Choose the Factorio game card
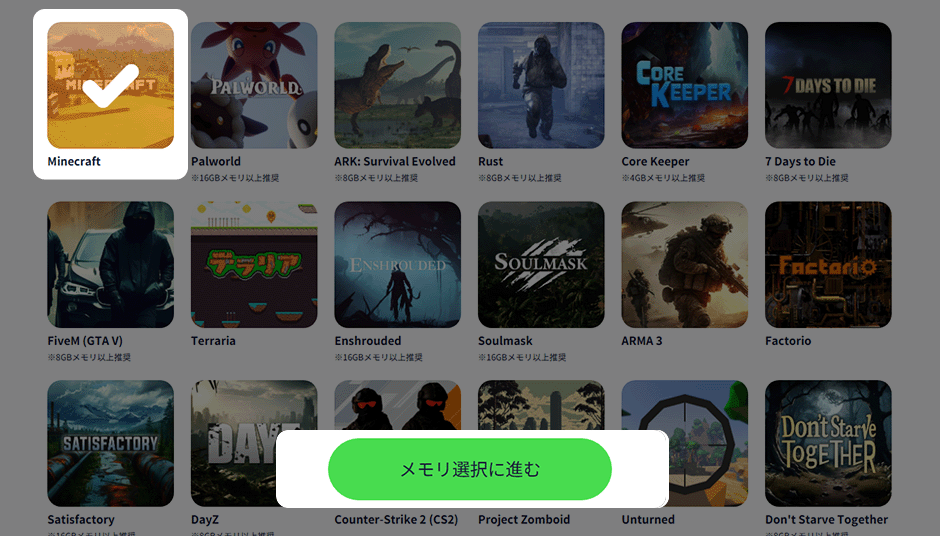This screenshot has height=536, width=940. [x=828, y=265]
